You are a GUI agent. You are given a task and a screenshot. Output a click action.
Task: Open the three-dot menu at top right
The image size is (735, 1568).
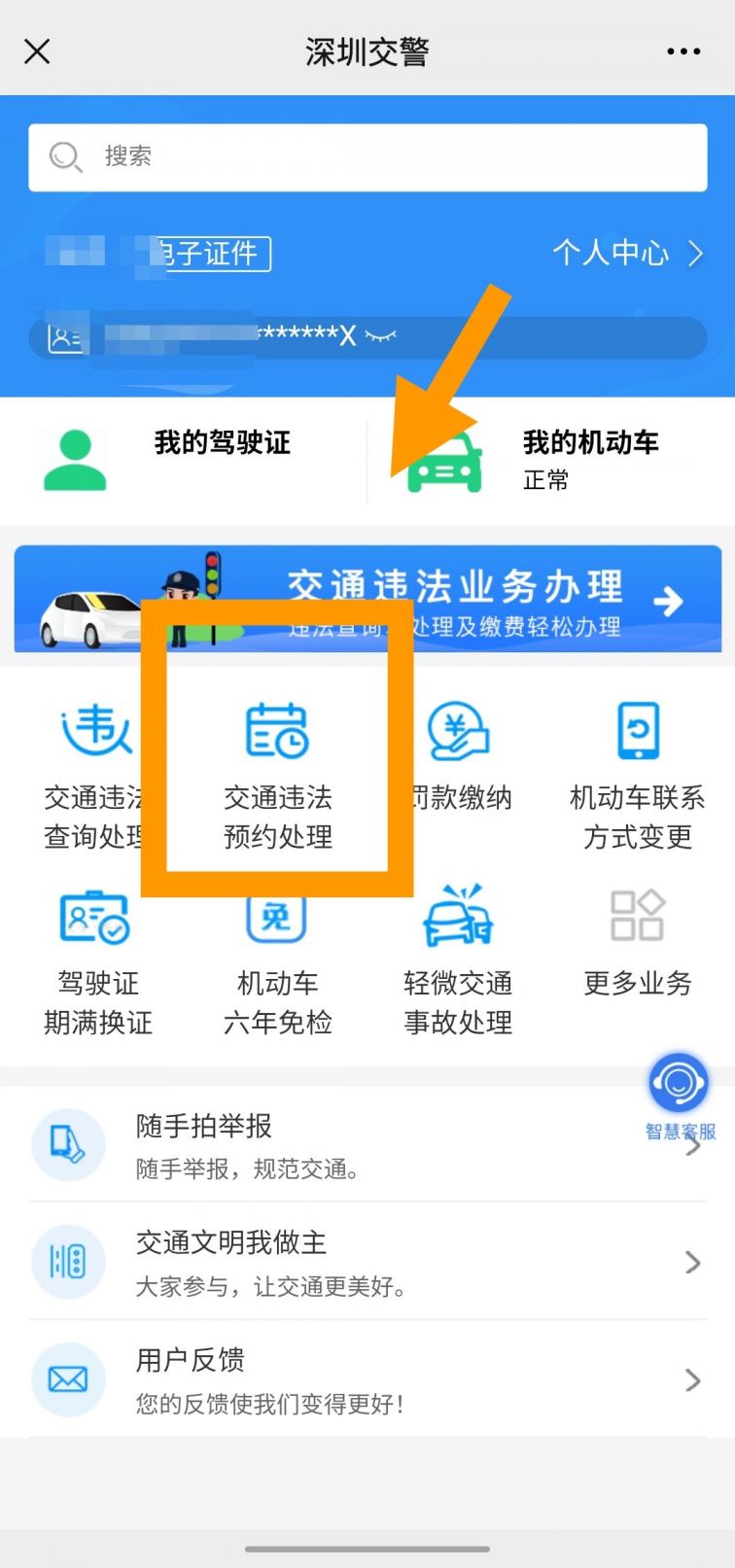(x=684, y=51)
